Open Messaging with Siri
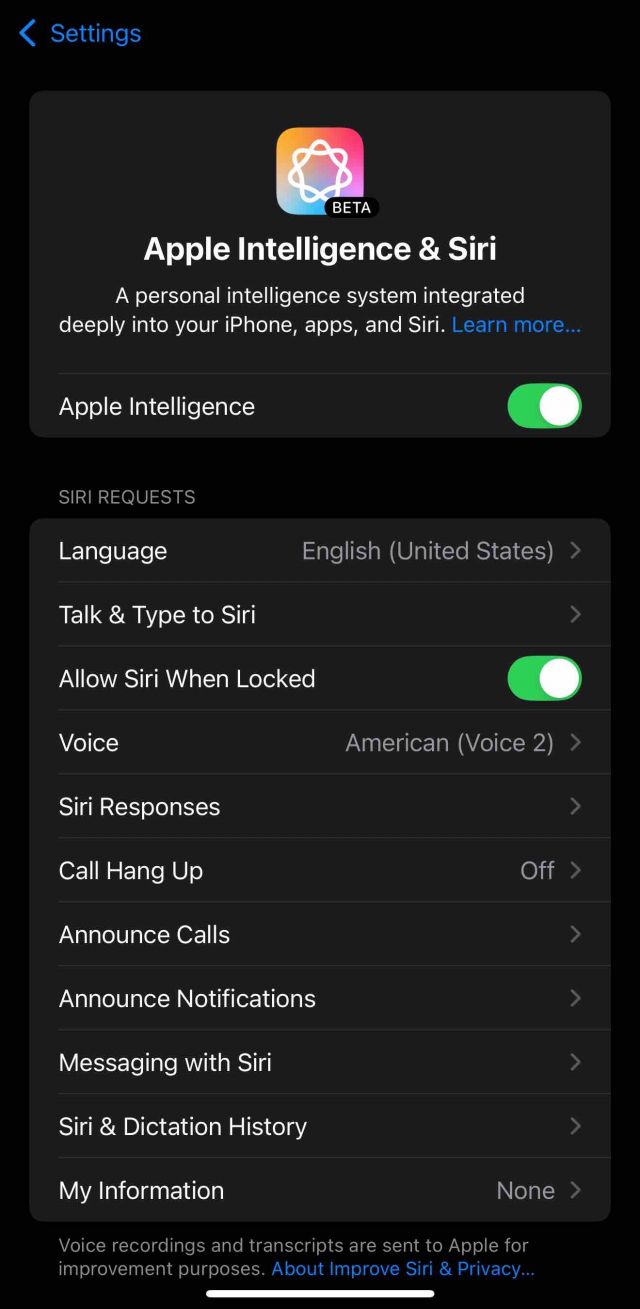Viewport: 640px width, 1309px height. [x=320, y=1063]
